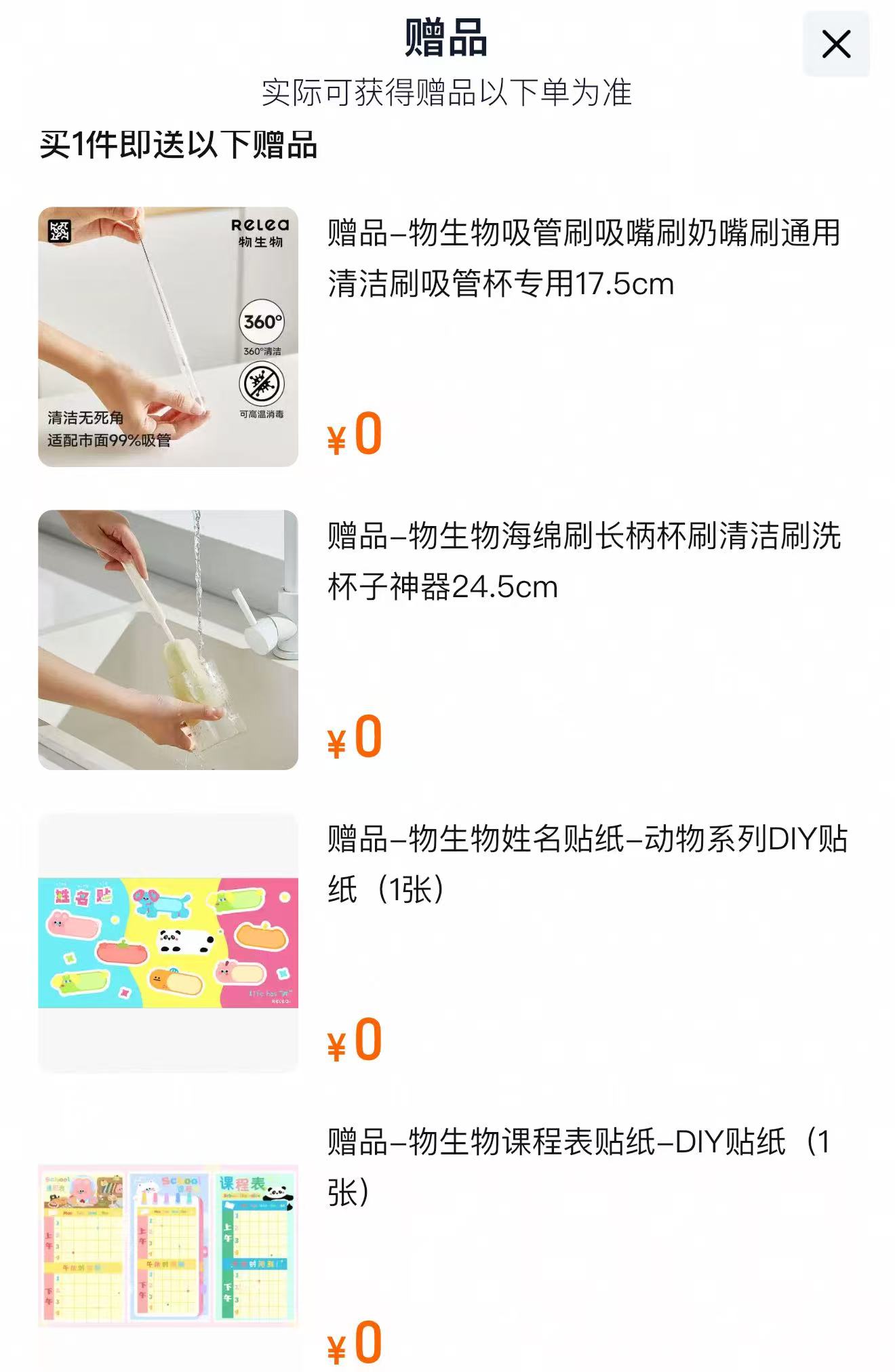Open the straw brush gift thumbnail

tap(170, 336)
